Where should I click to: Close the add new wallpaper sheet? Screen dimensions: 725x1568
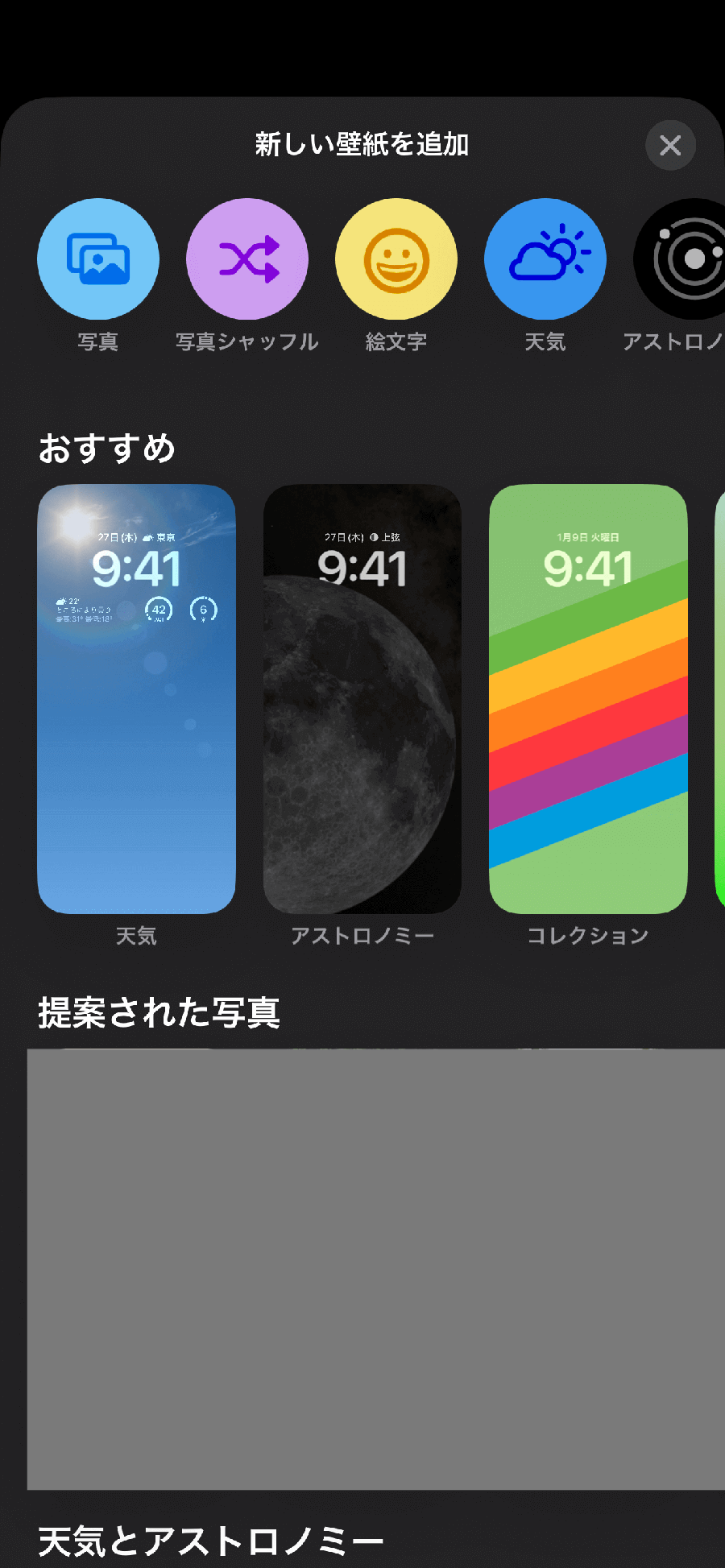pos(670,145)
